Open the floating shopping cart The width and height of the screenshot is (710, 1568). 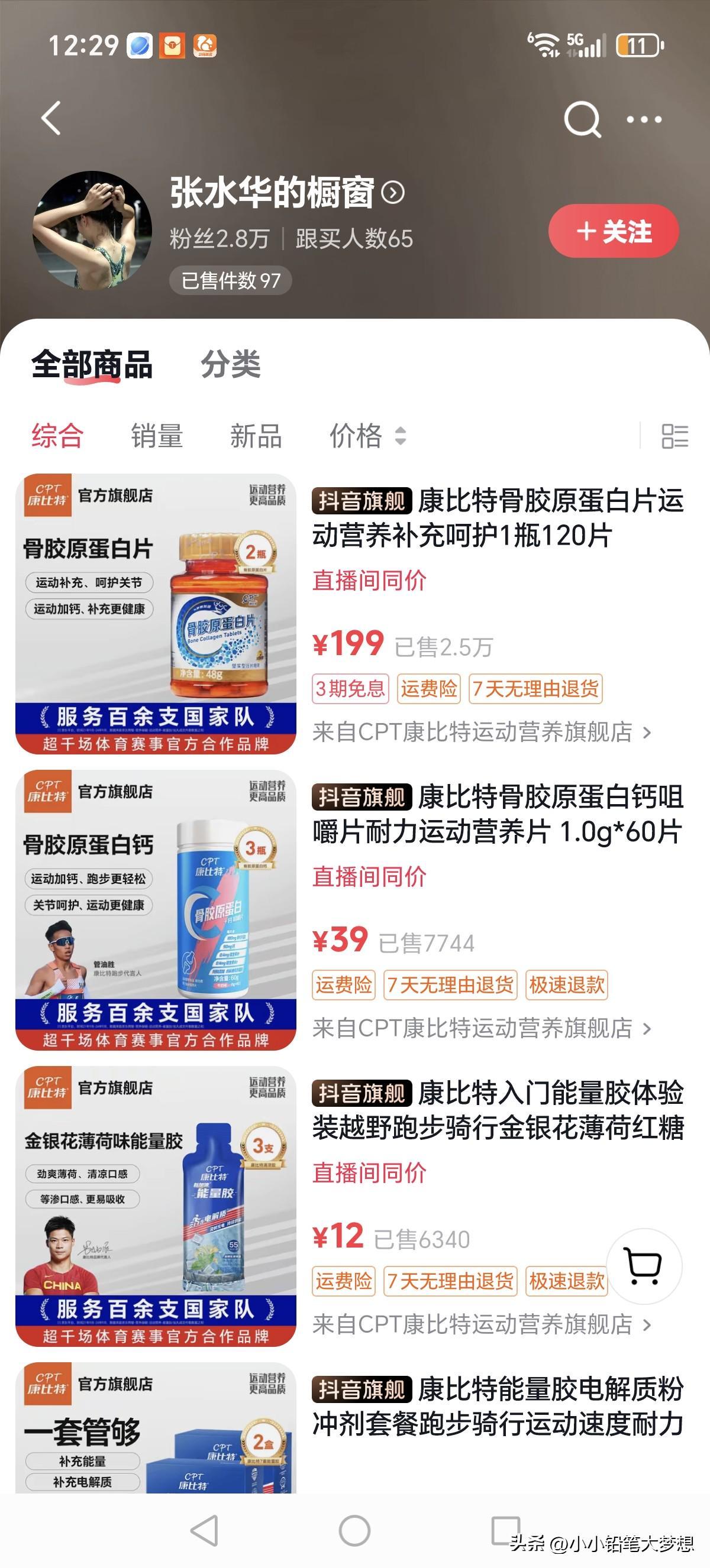644,1266
